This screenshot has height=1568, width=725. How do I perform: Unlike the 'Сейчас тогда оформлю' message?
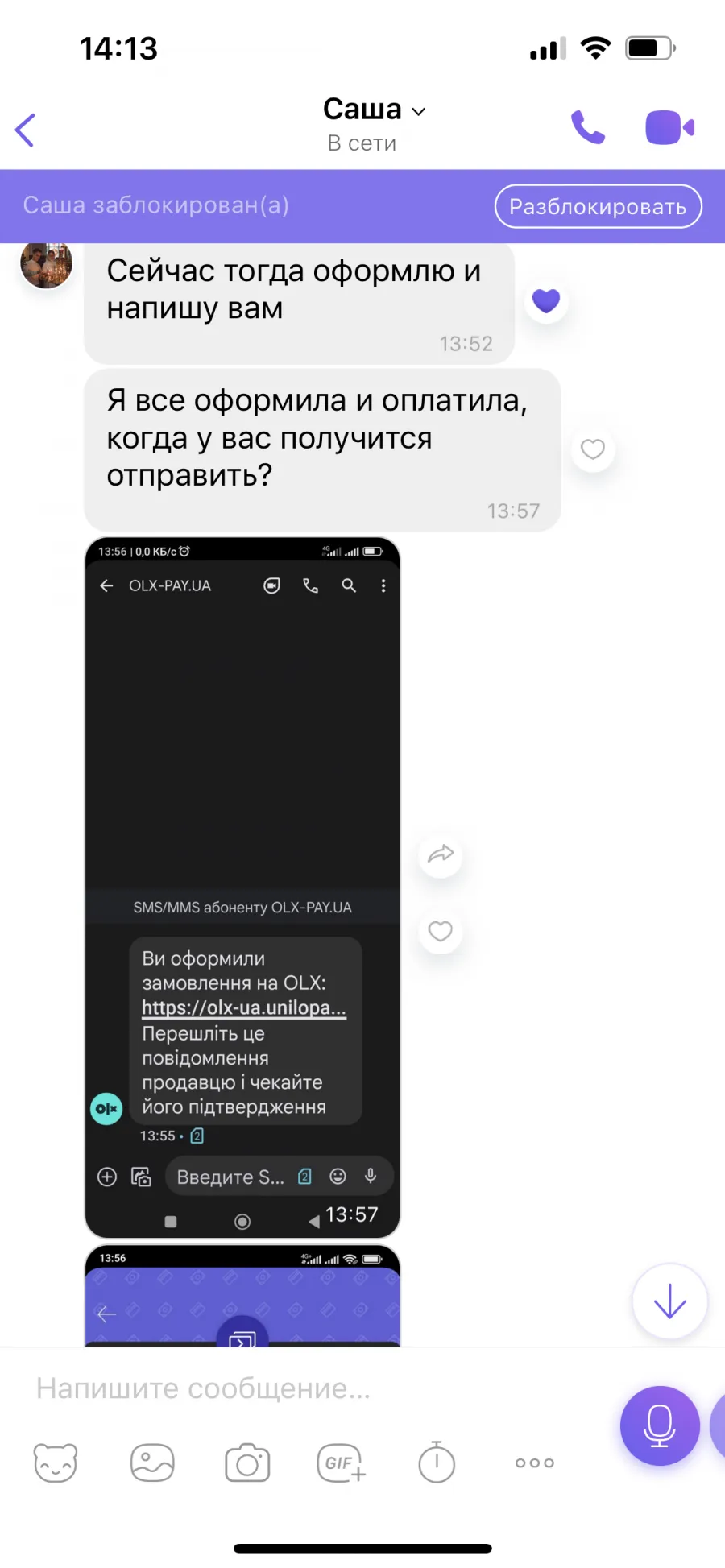(x=546, y=301)
